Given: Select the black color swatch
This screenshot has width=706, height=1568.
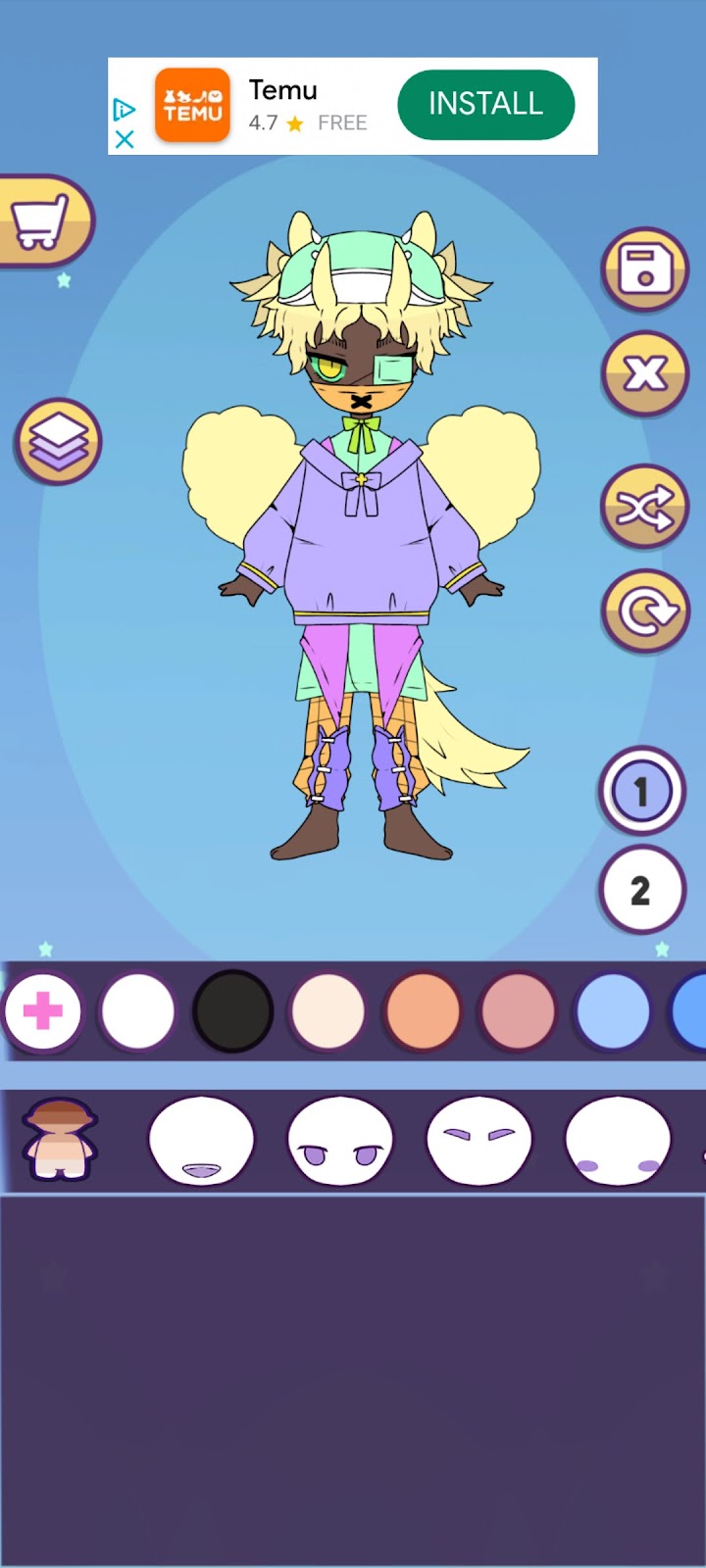Looking at the screenshot, I should click(x=232, y=1011).
